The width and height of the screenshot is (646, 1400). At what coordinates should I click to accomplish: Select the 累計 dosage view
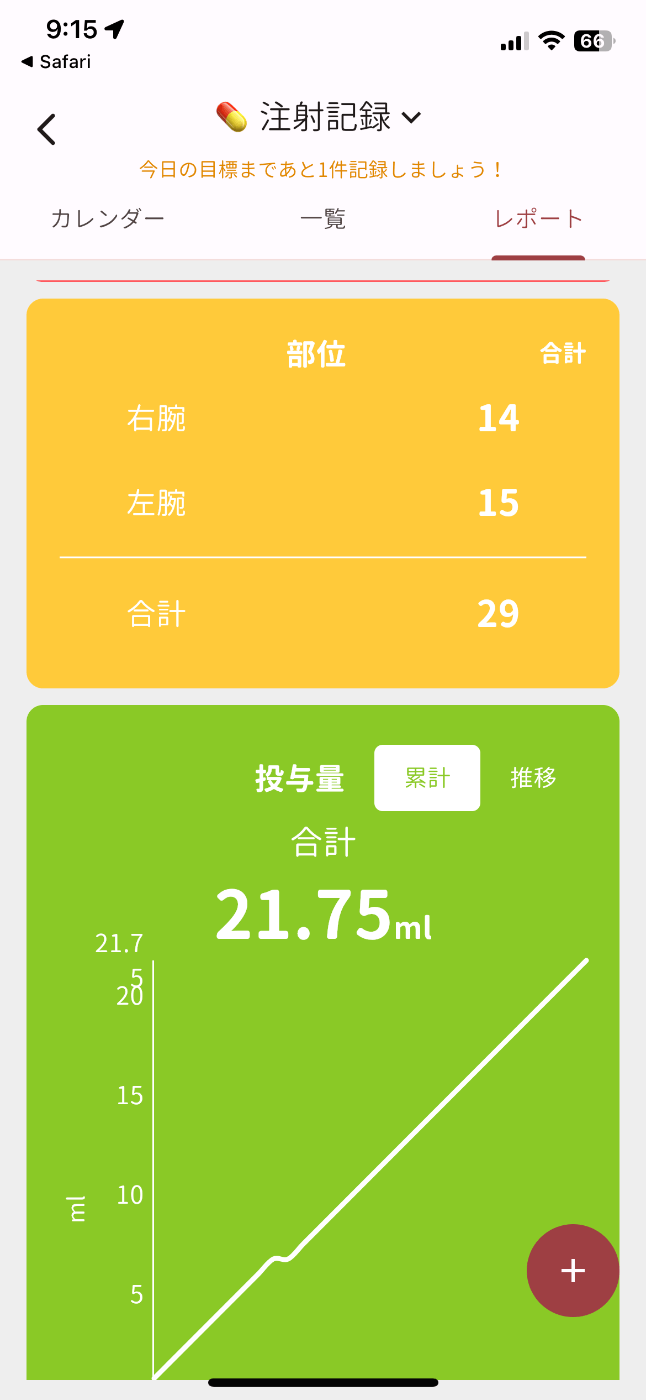[427, 778]
